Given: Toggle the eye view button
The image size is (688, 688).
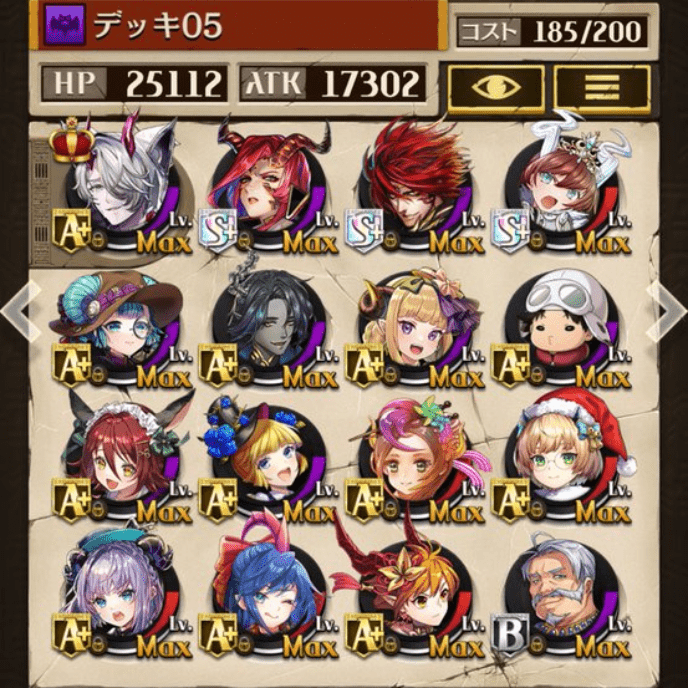Looking at the screenshot, I should pyautogui.click(x=496, y=87).
